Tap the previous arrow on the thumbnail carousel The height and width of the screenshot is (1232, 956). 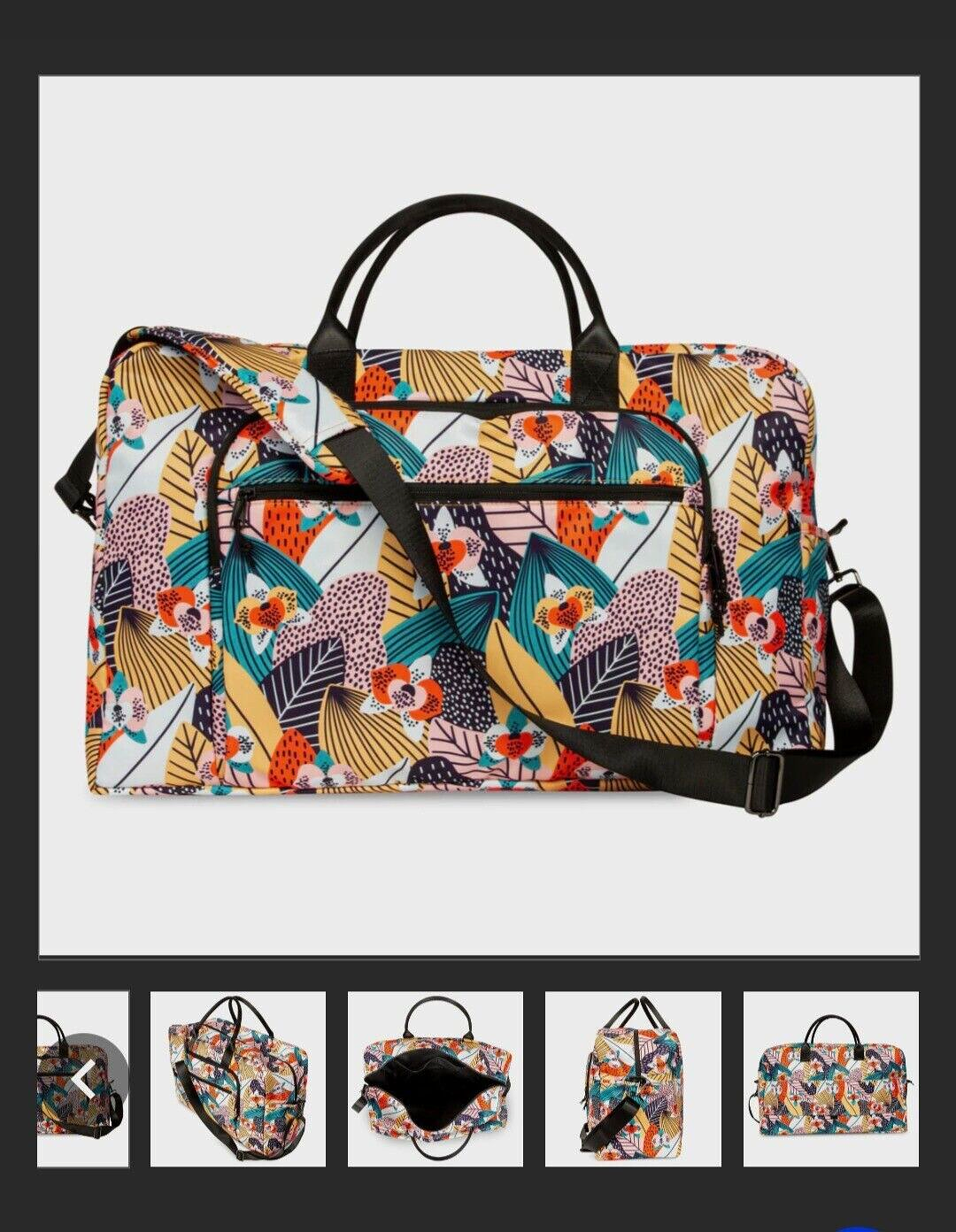click(83, 1078)
